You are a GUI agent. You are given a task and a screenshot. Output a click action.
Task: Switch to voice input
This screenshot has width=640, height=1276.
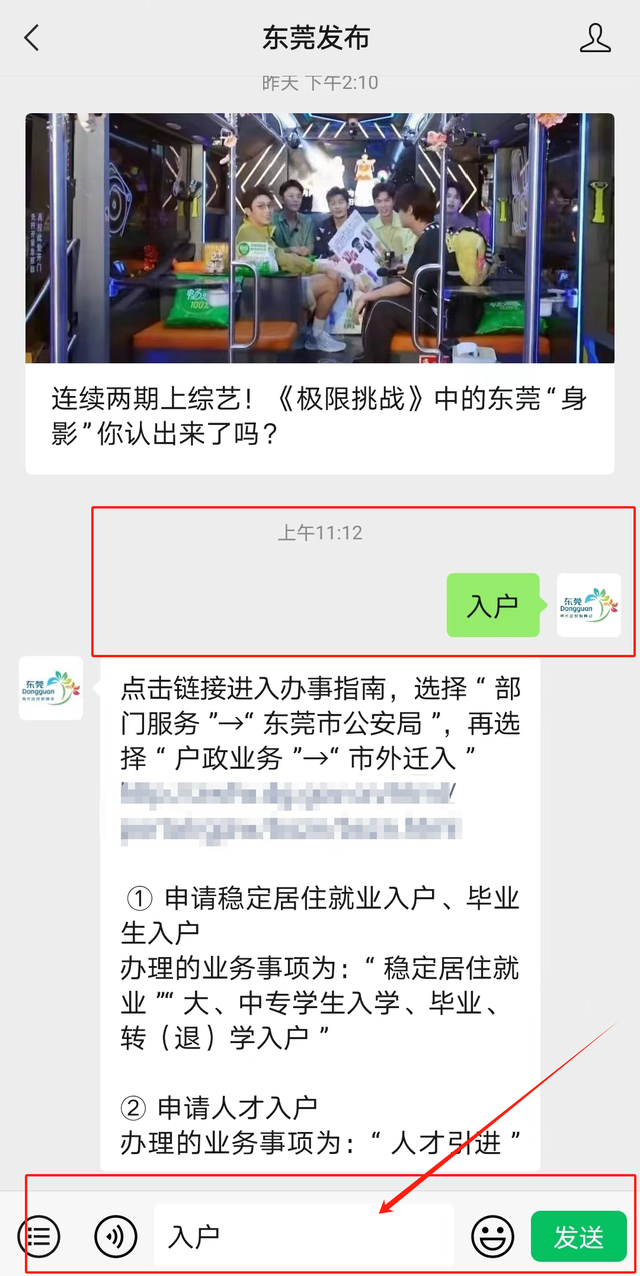click(116, 1236)
